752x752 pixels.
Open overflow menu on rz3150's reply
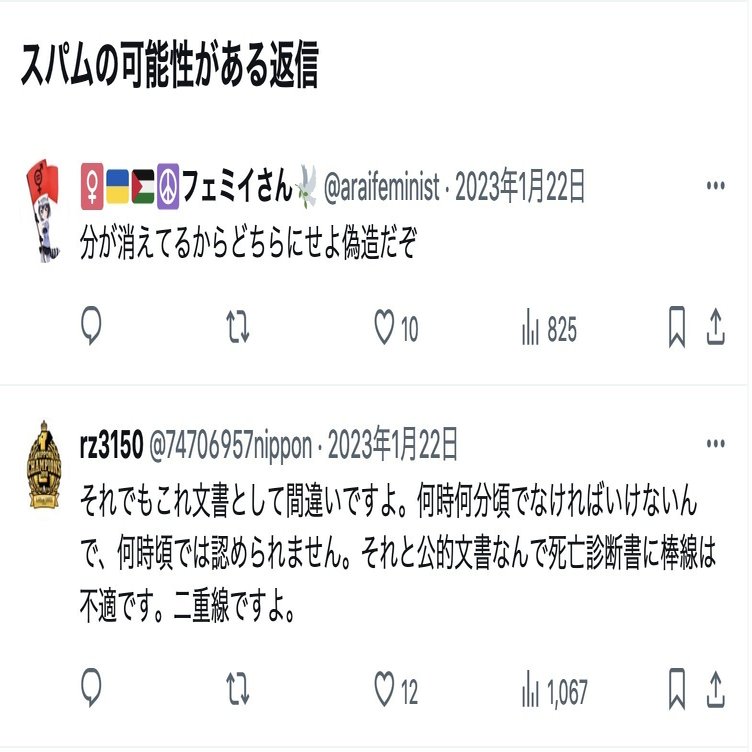point(715,444)
